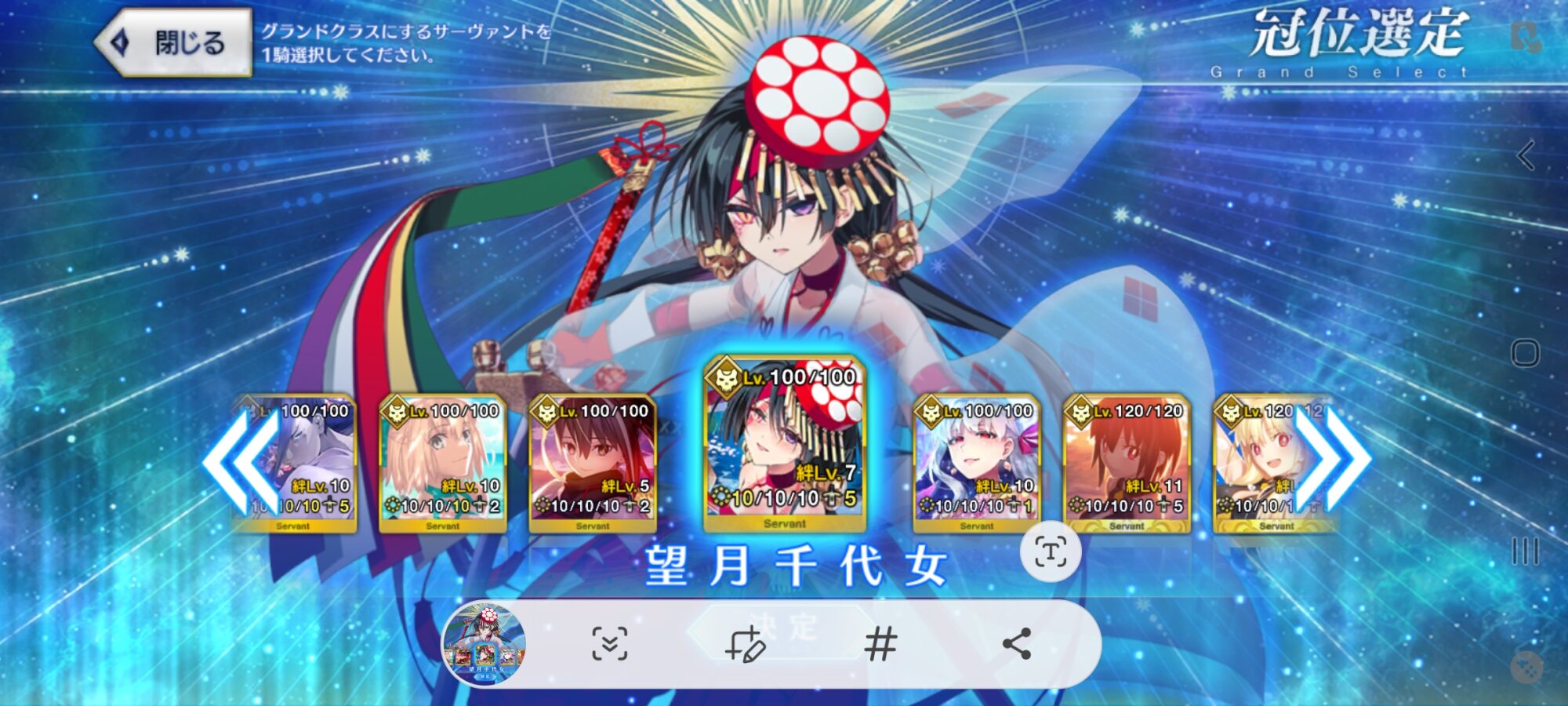Select the white-haired servant with 絆Lv.10 +1
Screen dimensions: 1568x706
(x=977, y=463)
